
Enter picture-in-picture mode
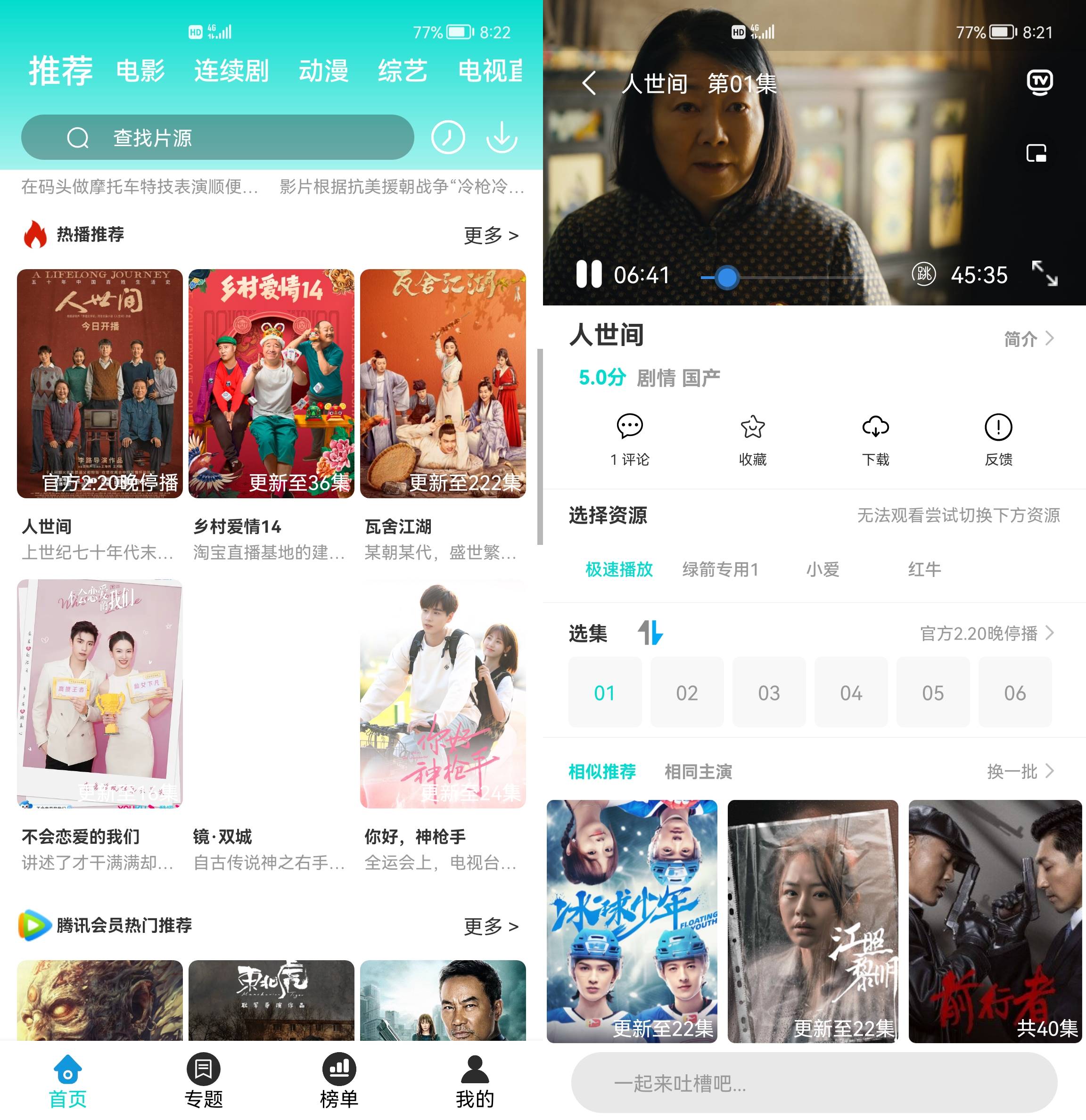pos(1037,153)
